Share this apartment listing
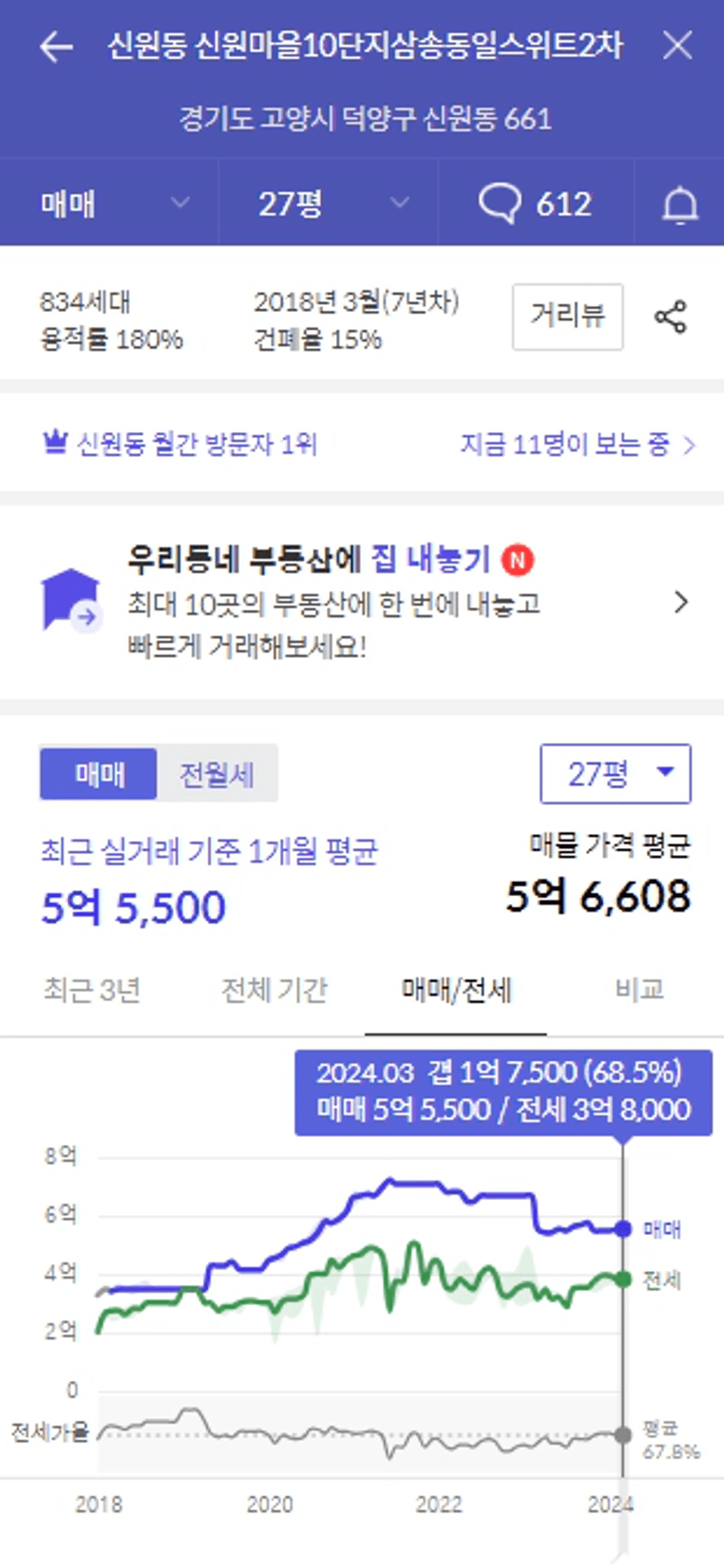The height and width of the screenshot is (1568, 724). 671,317
